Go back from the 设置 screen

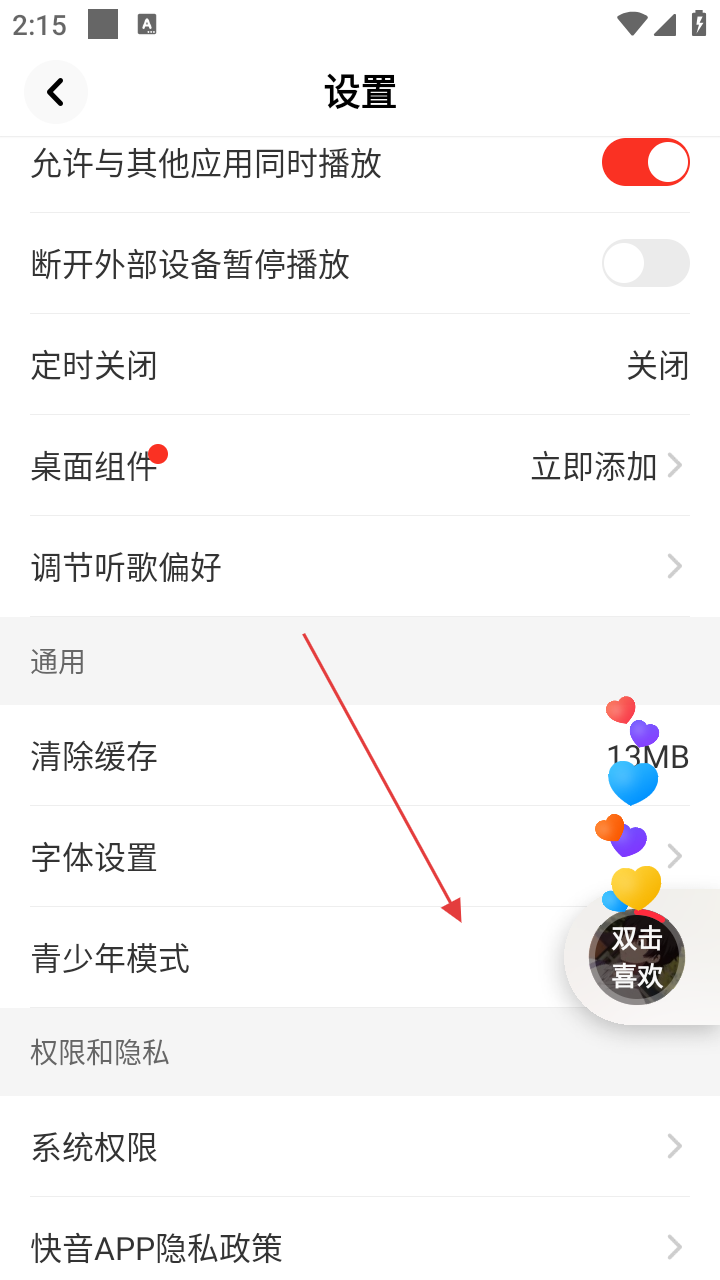click(x=56, y=92)
